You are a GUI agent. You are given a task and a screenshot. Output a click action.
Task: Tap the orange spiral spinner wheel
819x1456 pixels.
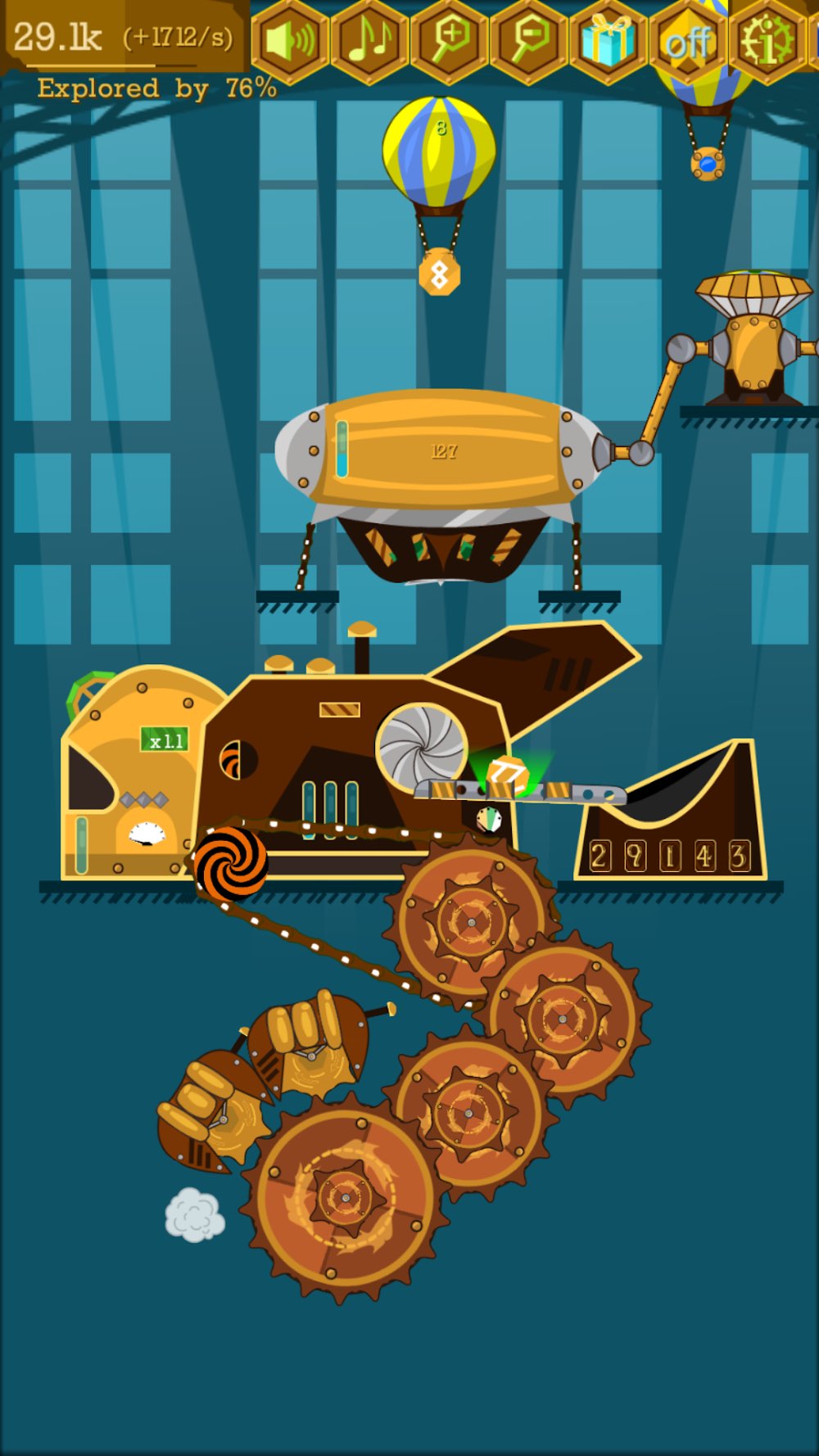231,862
